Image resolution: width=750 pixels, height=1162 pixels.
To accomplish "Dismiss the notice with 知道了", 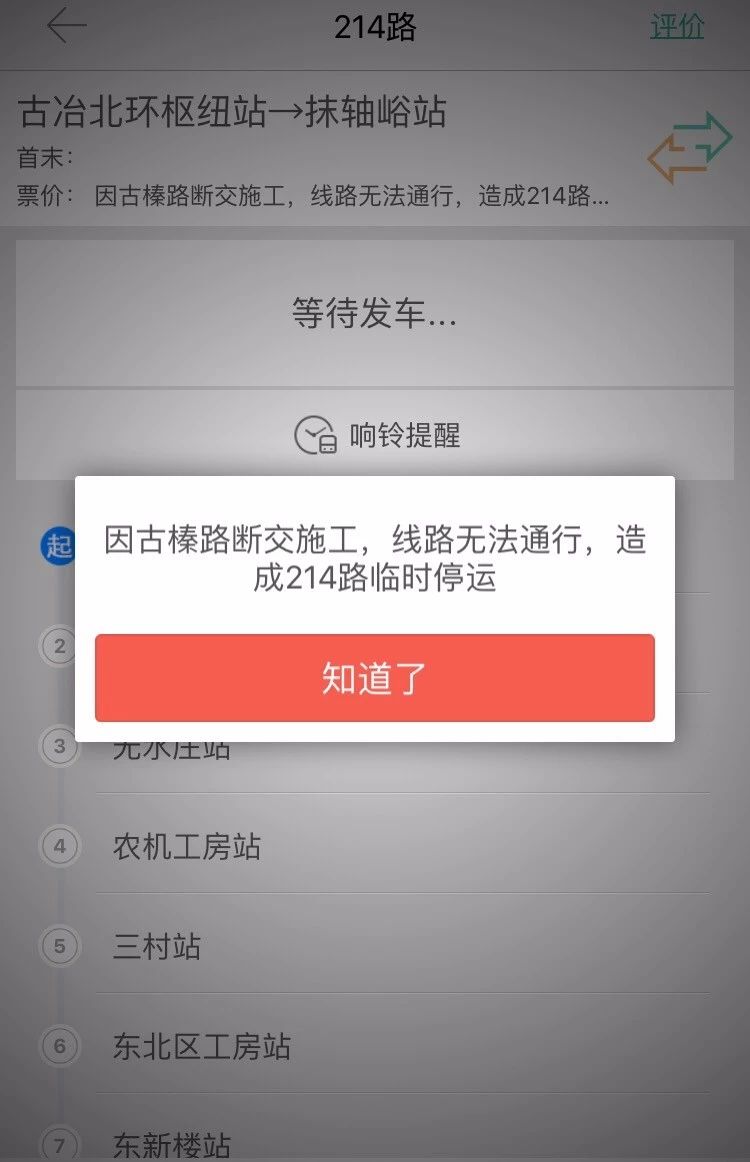I will pyautogui.click(x=374, y=678).
